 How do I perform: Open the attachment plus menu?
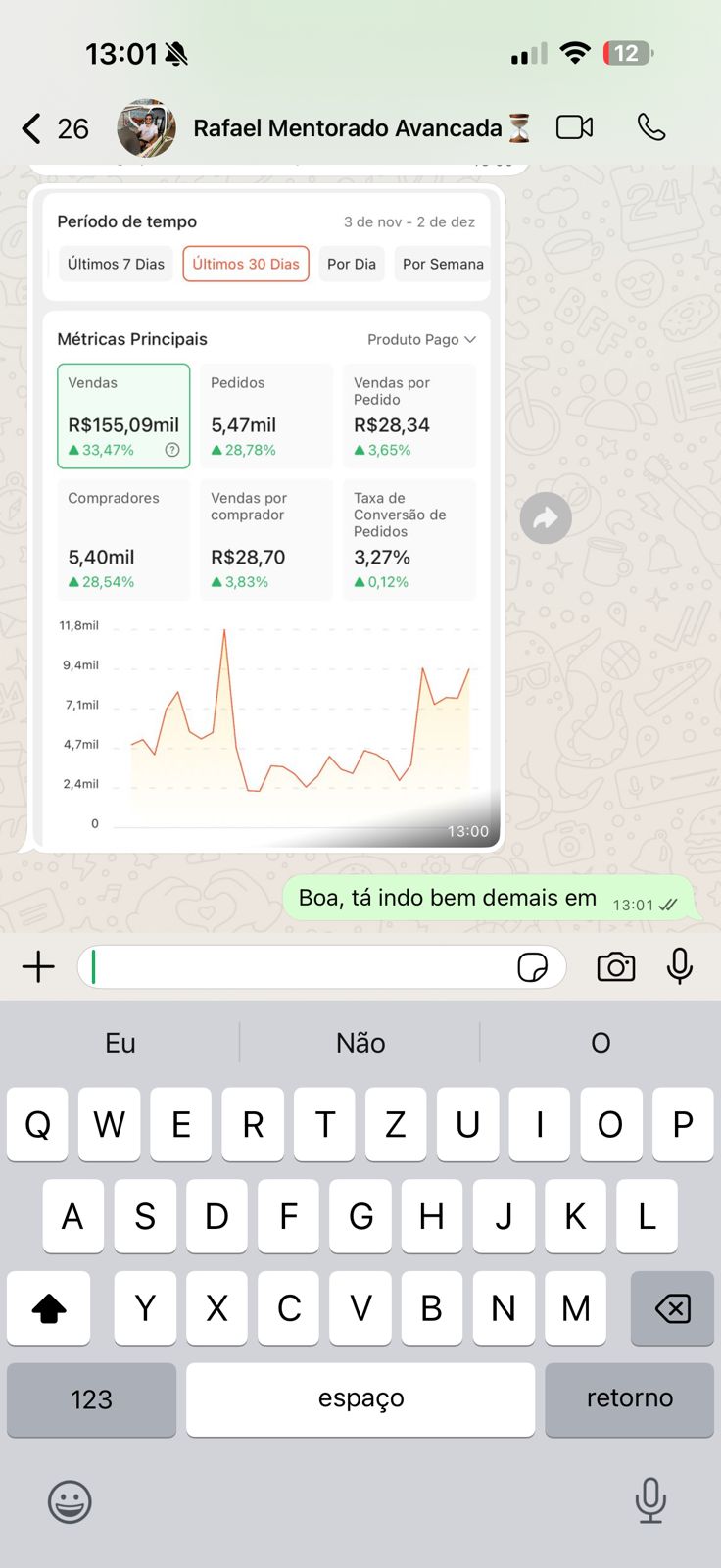38,966
